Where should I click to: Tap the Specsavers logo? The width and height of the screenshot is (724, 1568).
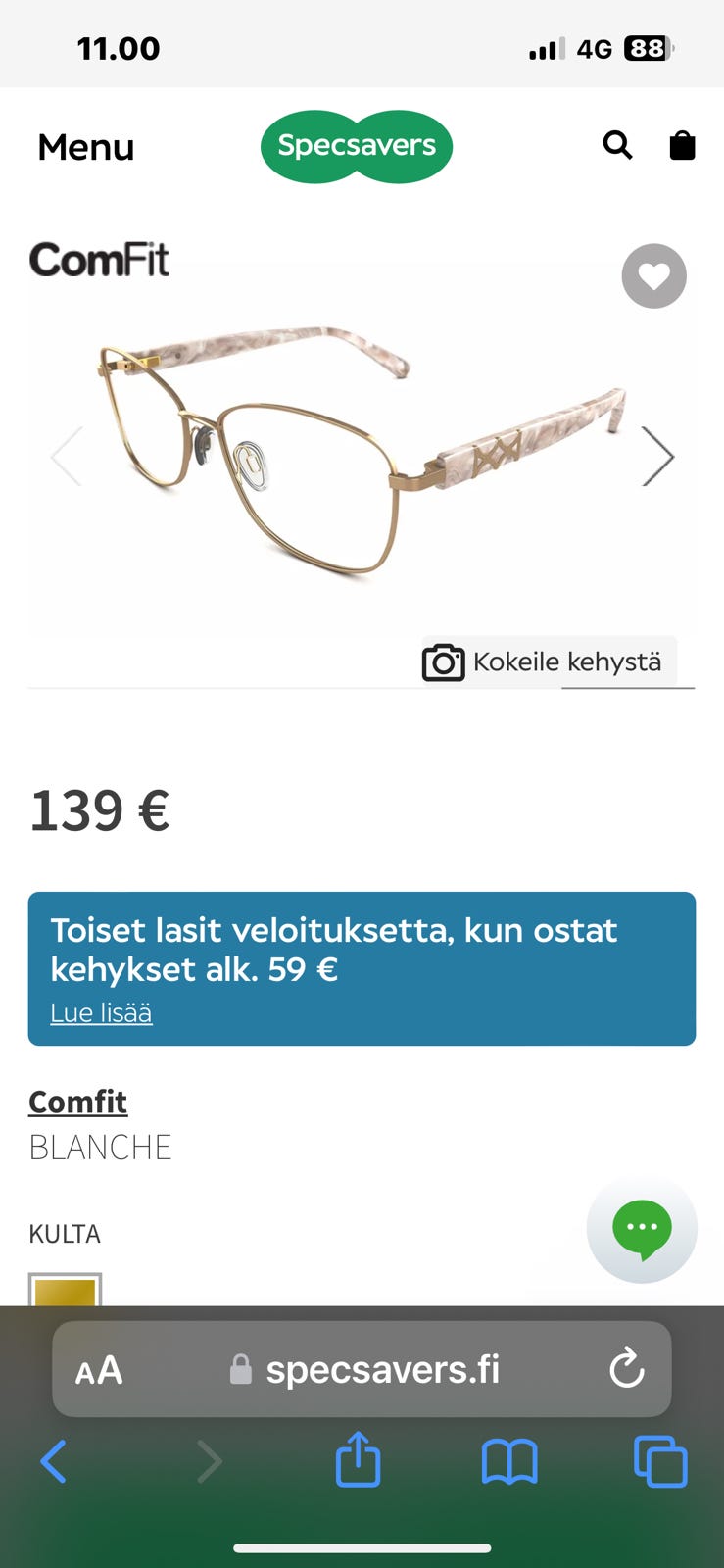pyautogui.click(x=356, y=145)
